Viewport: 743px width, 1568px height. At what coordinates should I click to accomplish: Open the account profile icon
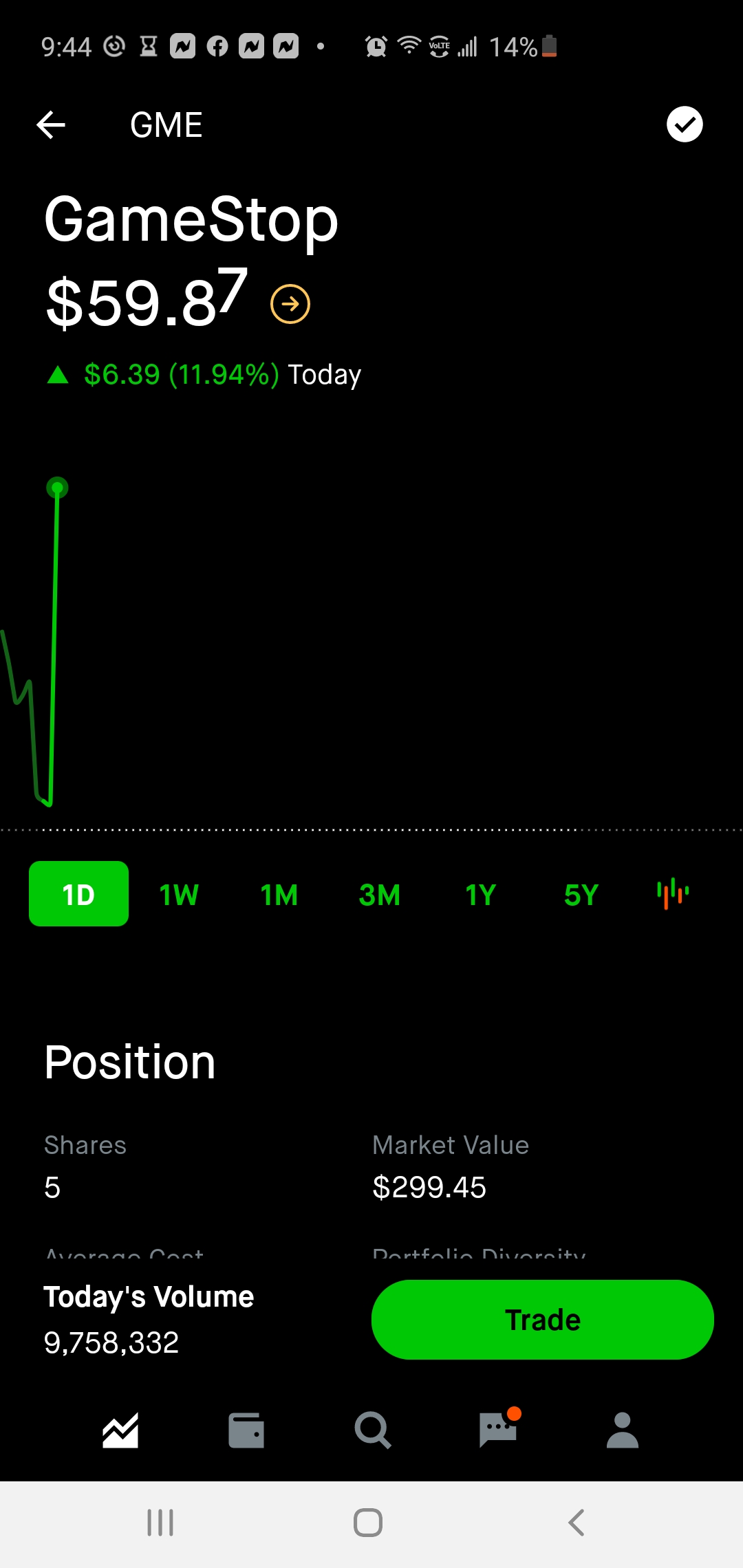pos(623,1429)
